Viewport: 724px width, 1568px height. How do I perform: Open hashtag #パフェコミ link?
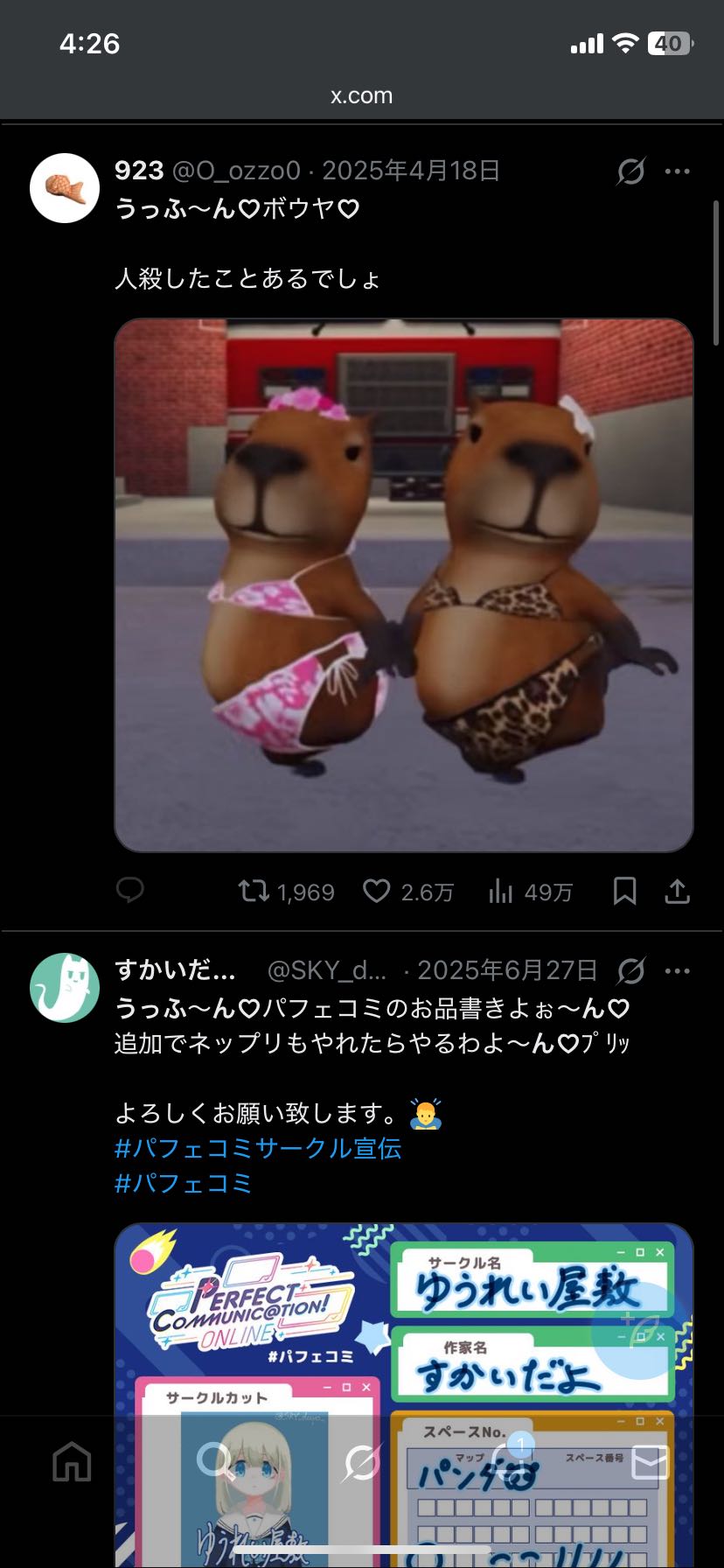(x=184, y=1183)
